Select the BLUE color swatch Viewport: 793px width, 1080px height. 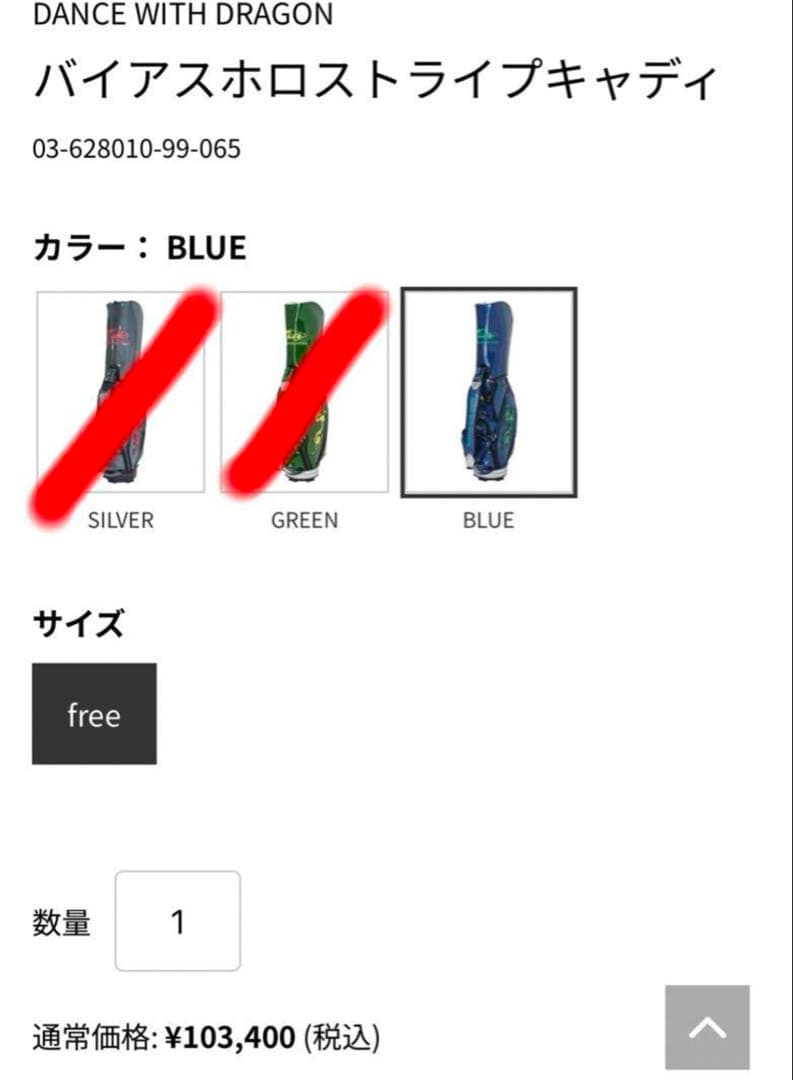[488, 392]
